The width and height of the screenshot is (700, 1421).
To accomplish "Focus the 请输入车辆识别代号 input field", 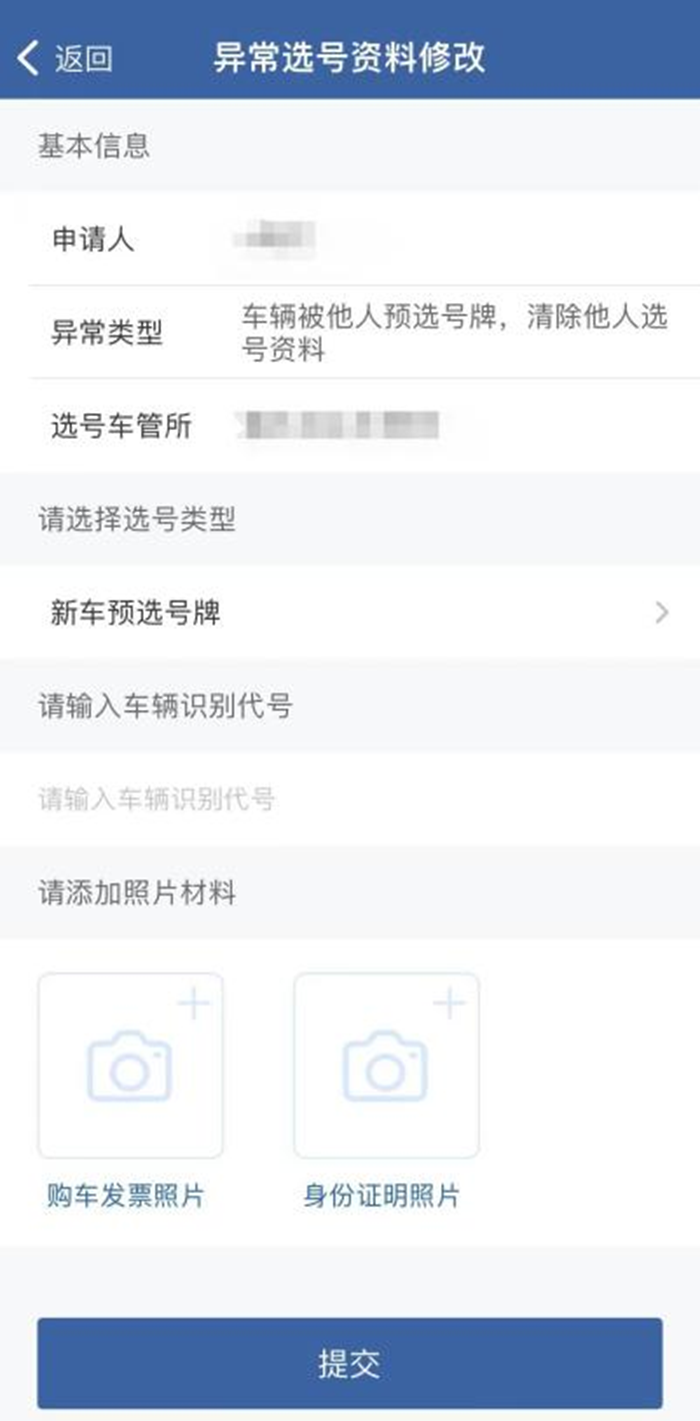I will pos(350,799).
